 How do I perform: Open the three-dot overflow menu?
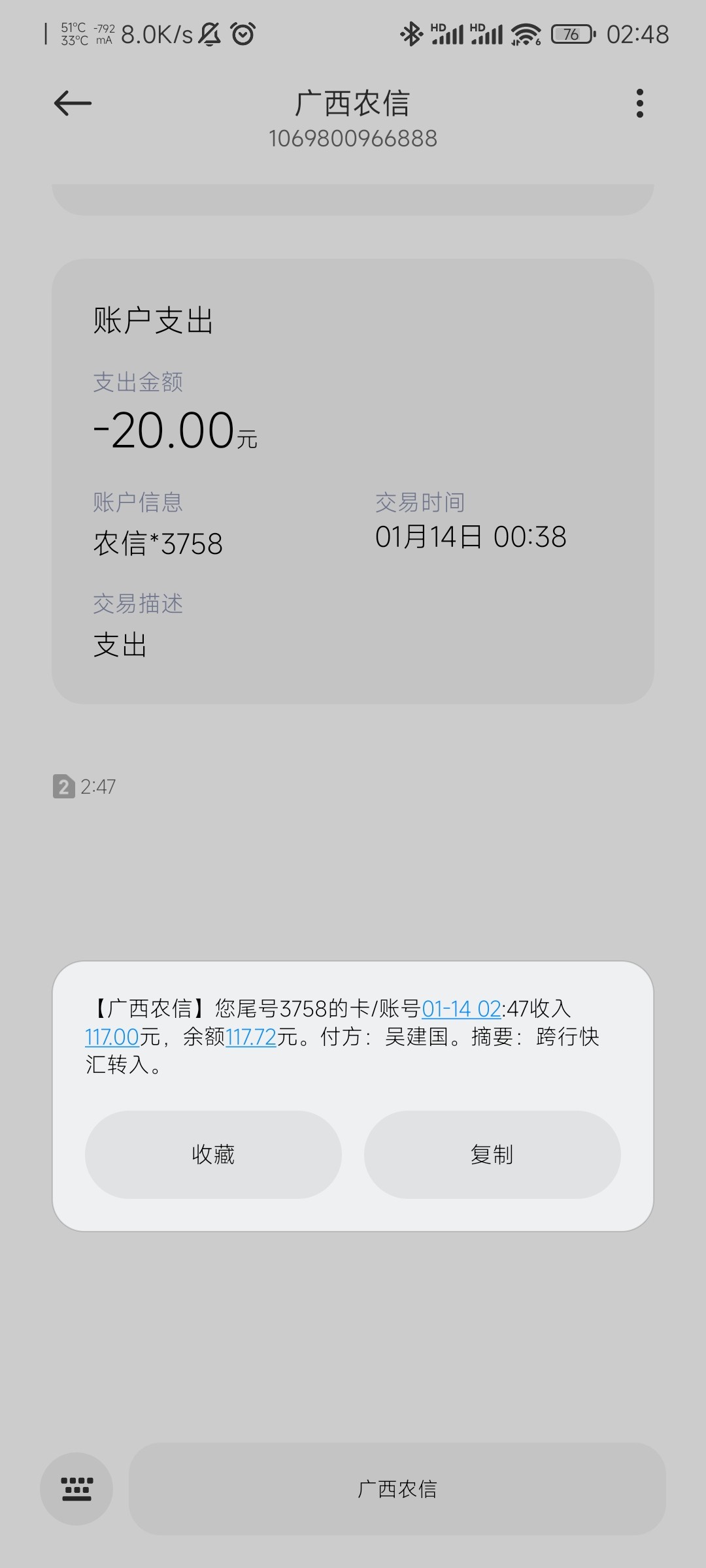pos(639,103)
